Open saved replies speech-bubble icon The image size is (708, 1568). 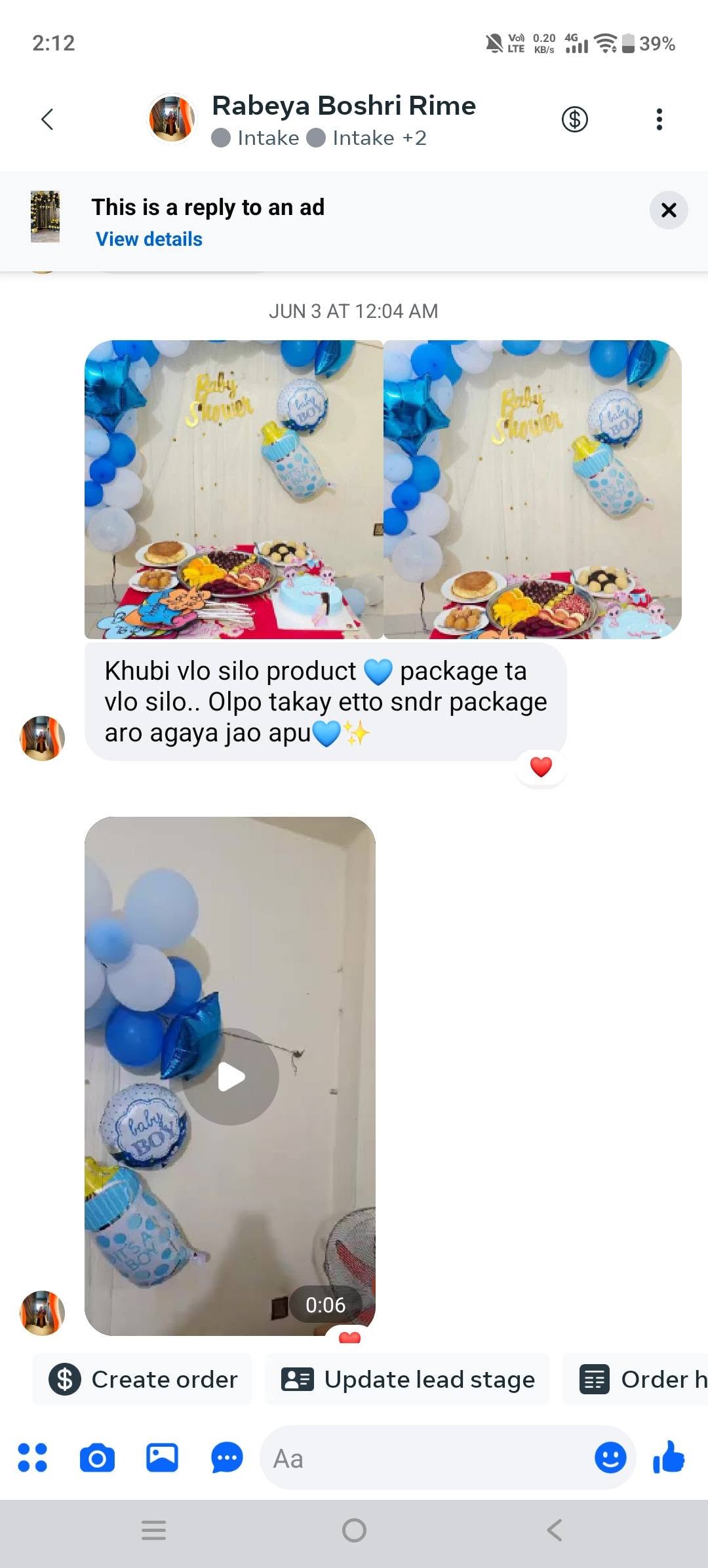coord(227,1458)
